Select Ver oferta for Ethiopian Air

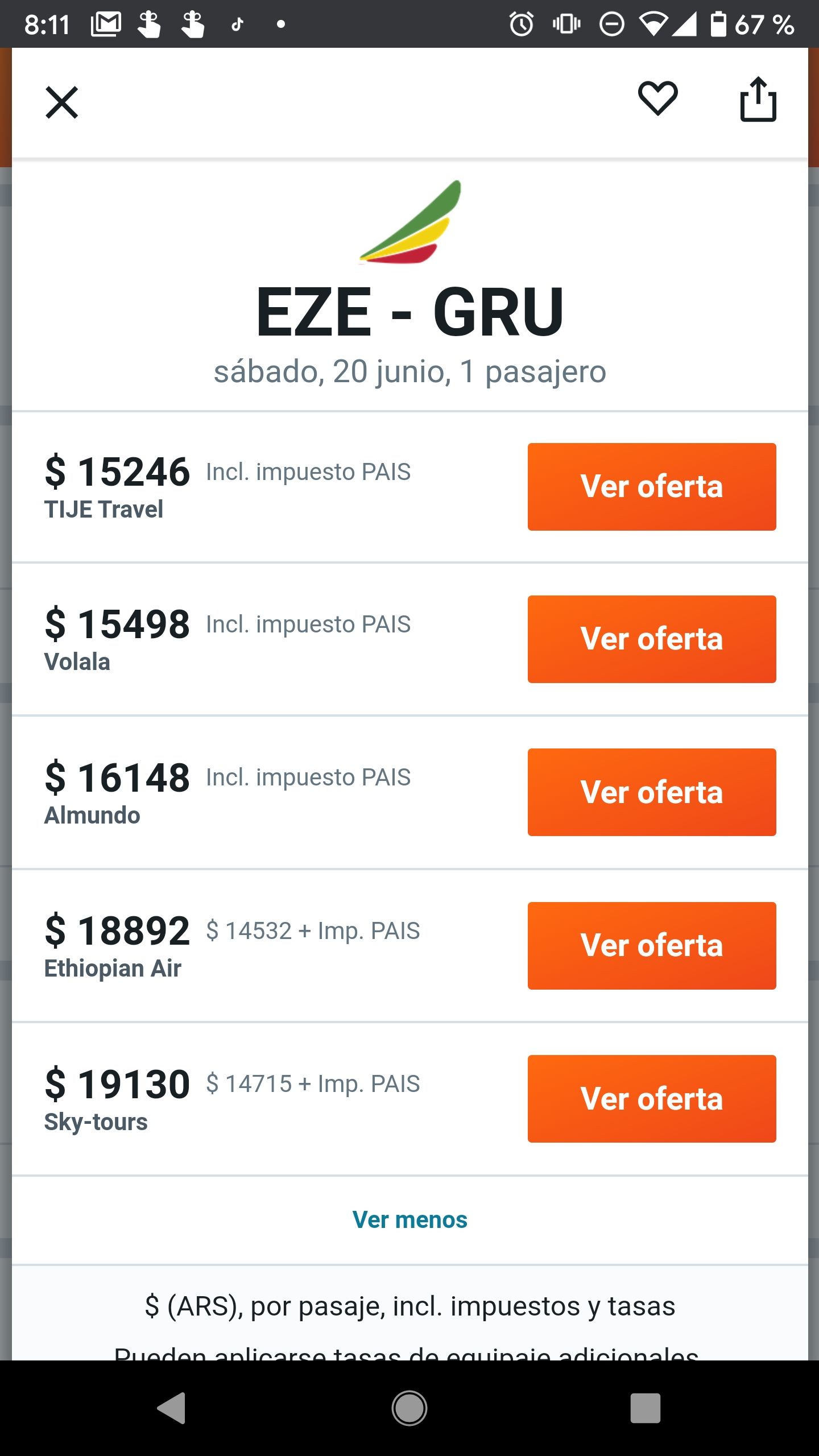click(651, 946)
